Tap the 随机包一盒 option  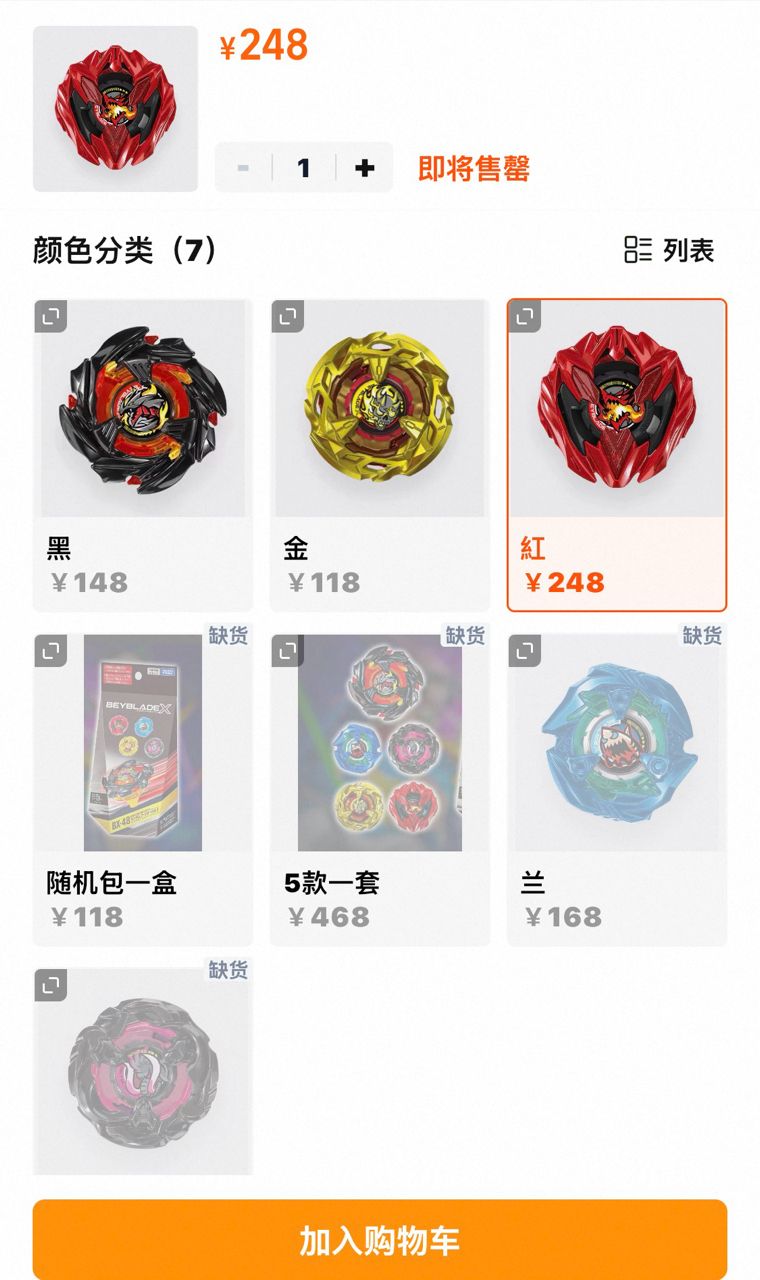(143, 790)
